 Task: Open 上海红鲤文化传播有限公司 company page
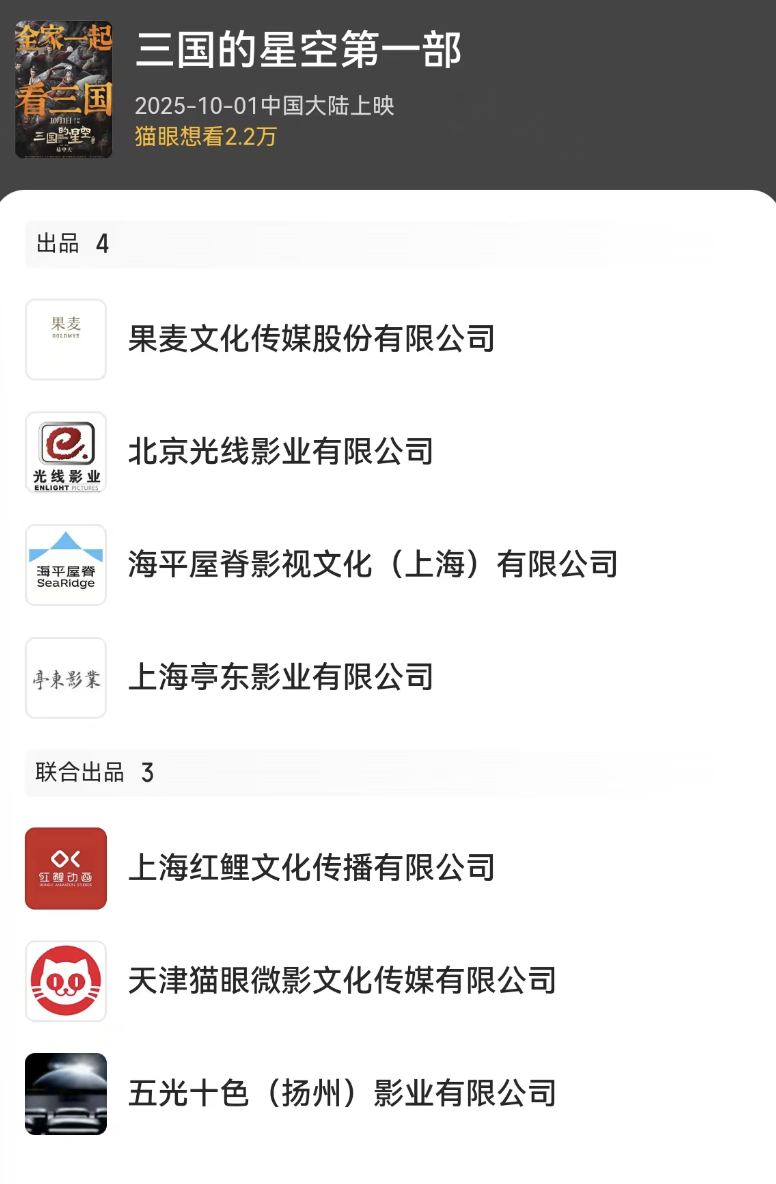pos(311,867)
